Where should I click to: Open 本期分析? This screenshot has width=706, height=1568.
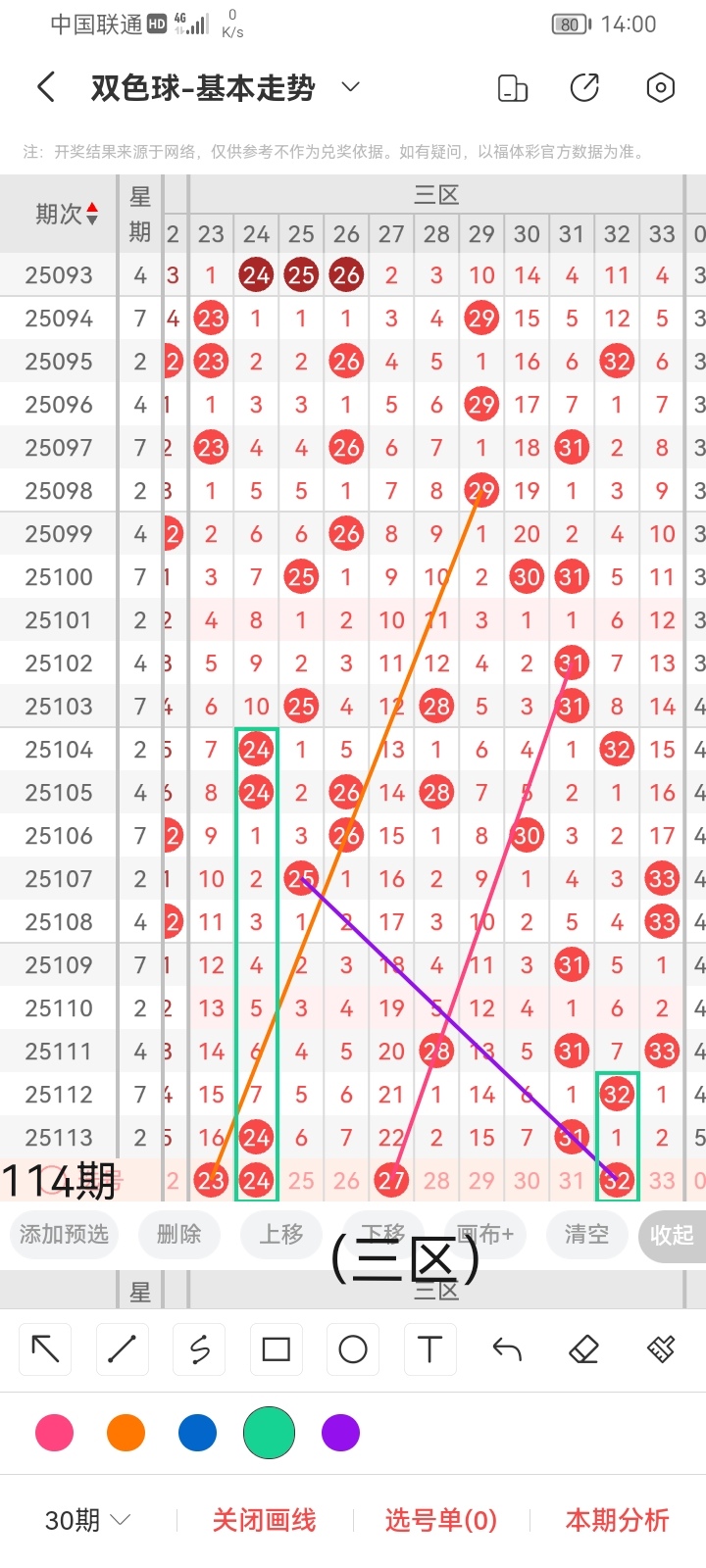tap(617, 1520)
